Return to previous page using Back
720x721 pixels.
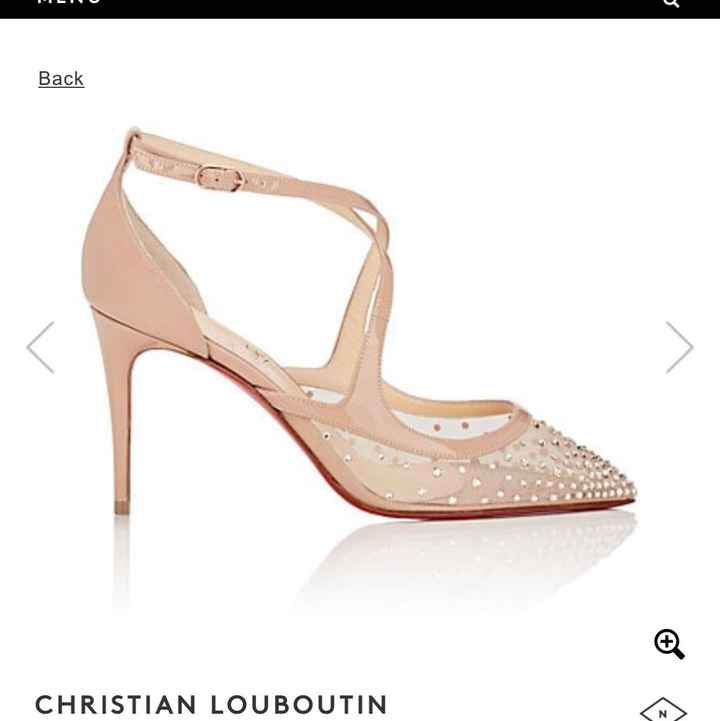point(59,77)
